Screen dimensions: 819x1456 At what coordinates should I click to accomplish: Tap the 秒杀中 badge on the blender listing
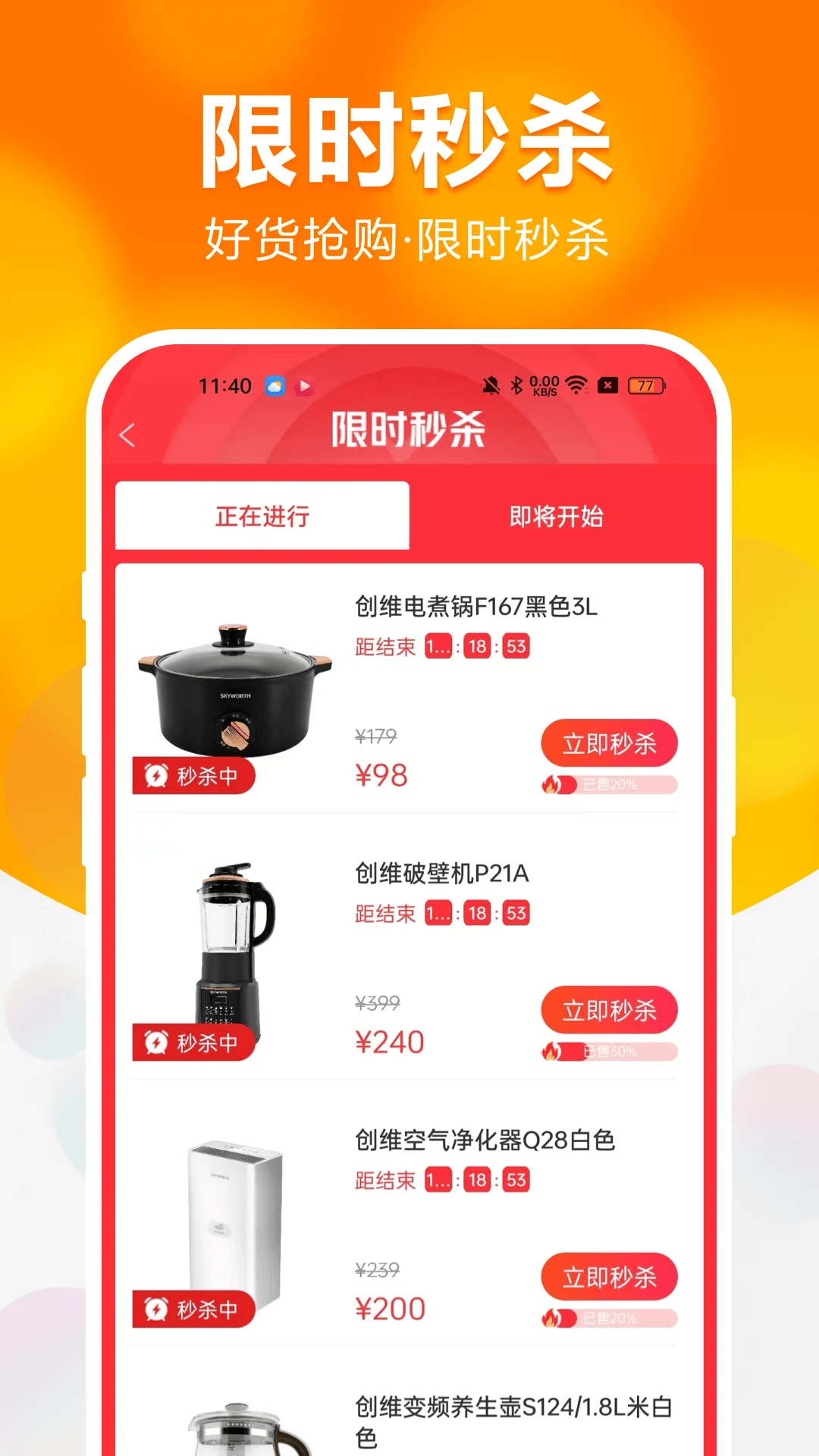[191, 1043]
